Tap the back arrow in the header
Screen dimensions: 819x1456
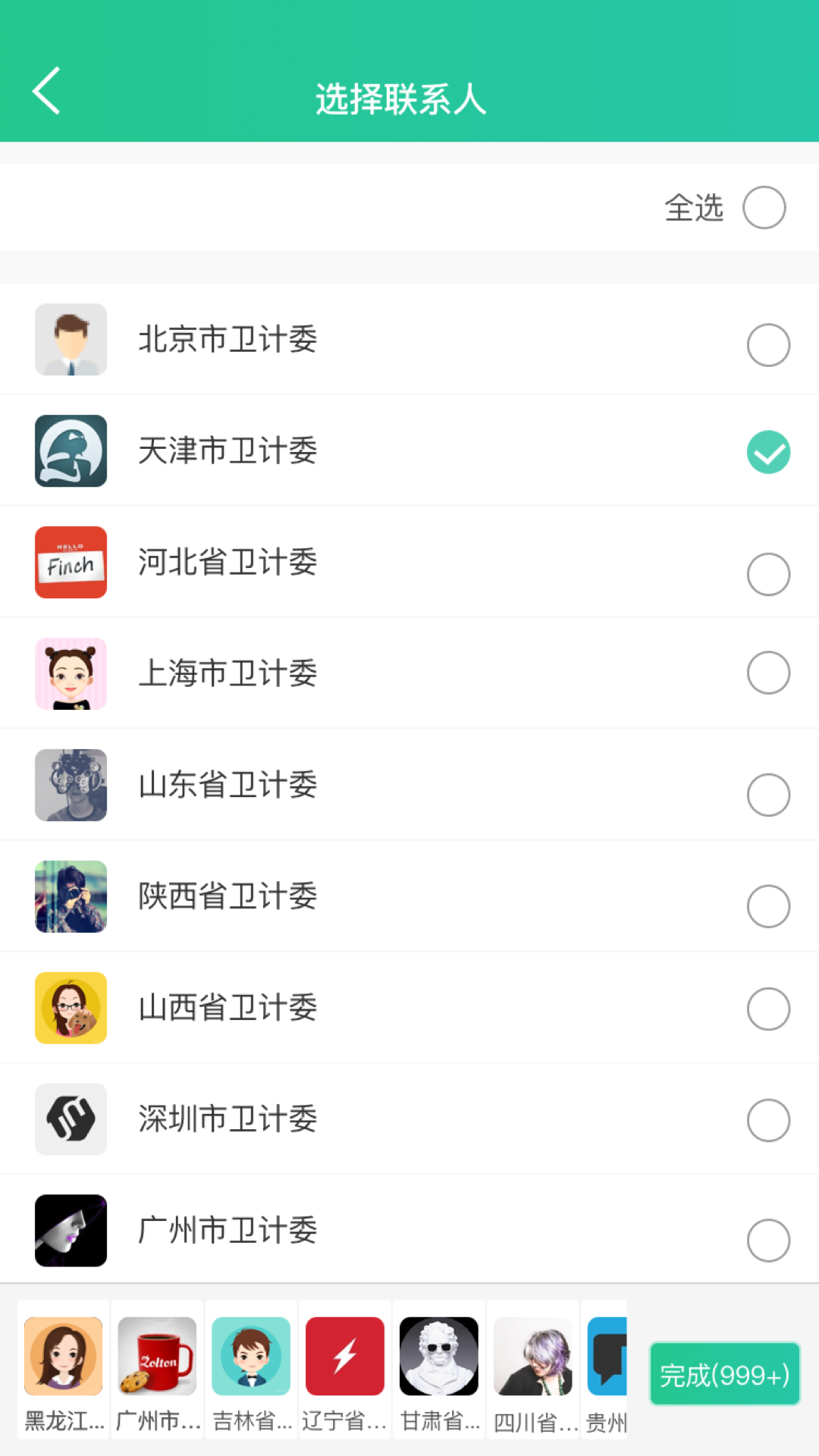point(45,90)
